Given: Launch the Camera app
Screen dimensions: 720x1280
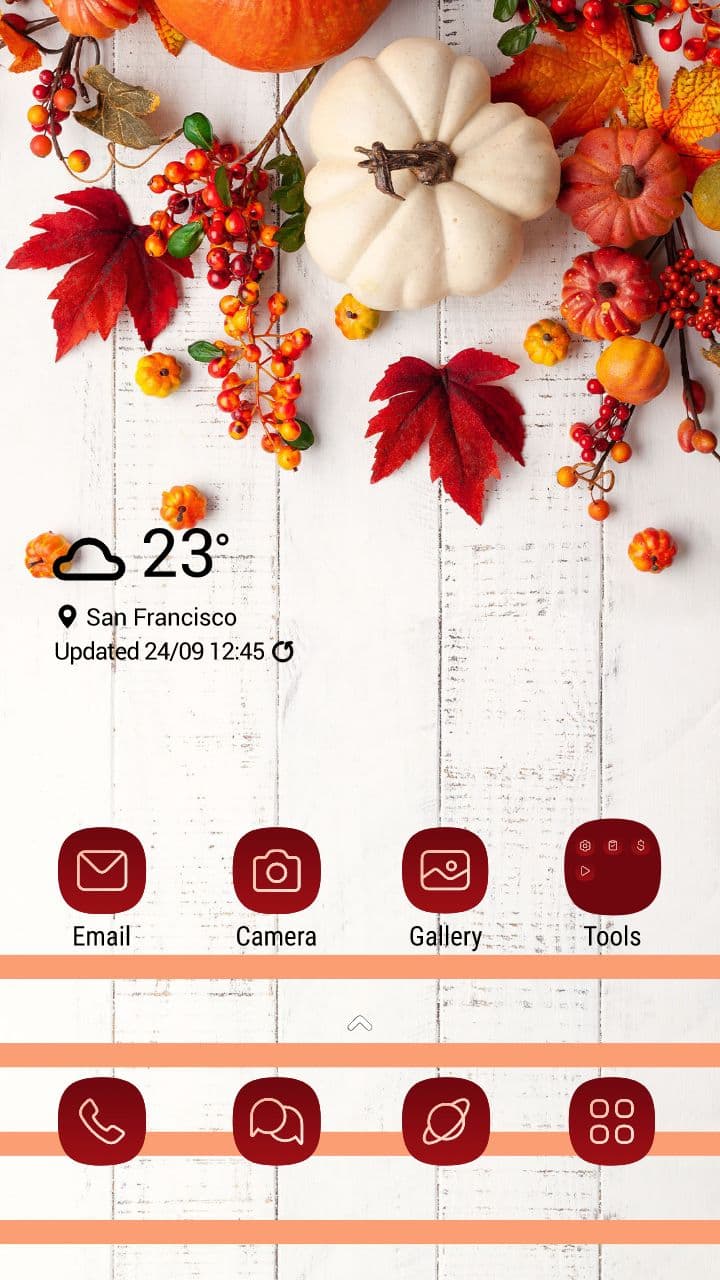Looking at the screenshot, I should 277,871.
